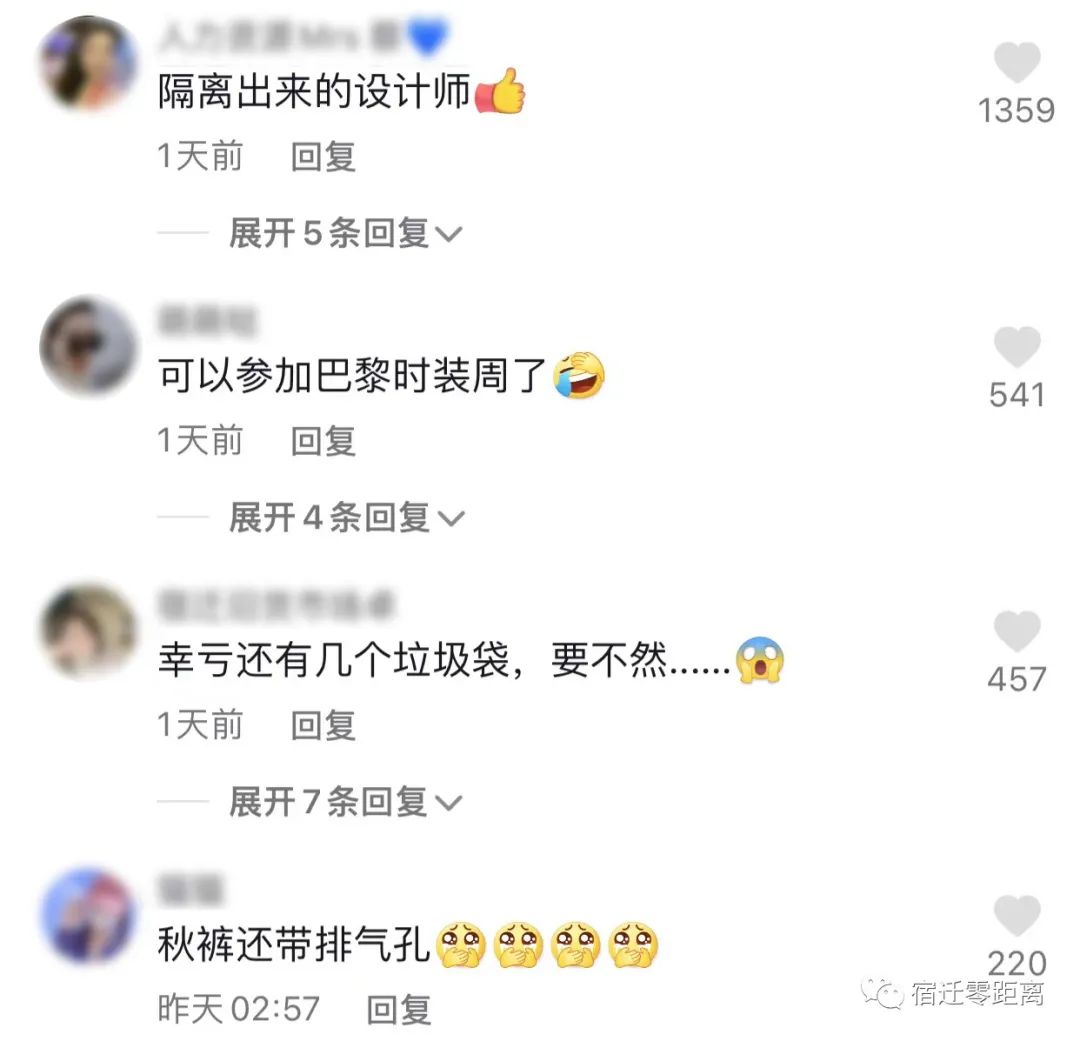Screen dimensions: 1080x1041
Task: Reply to the 秋裤还带排气孔 comment
Action: pyautogui.click(x=398, y=1009)
